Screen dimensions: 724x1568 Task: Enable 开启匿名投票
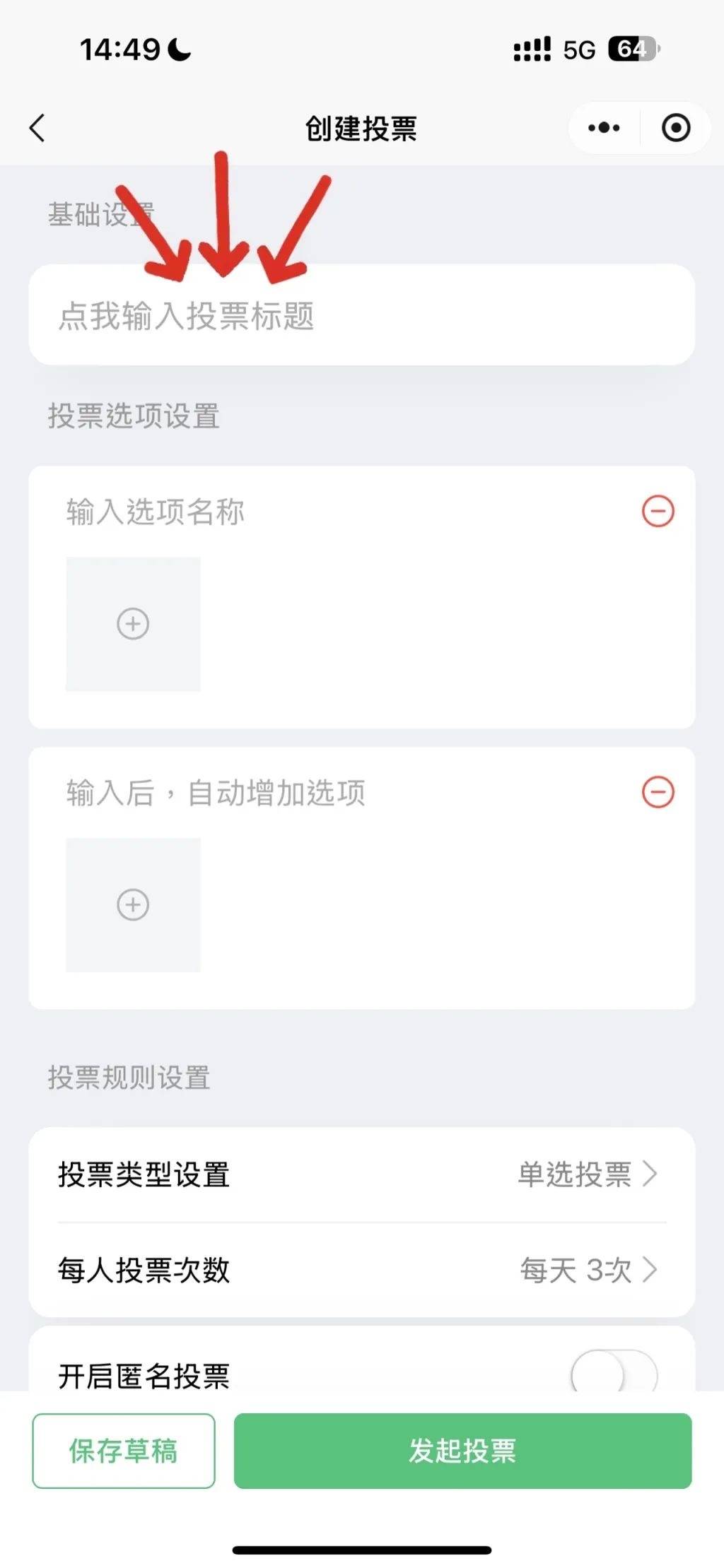[x=614, y=1376]
